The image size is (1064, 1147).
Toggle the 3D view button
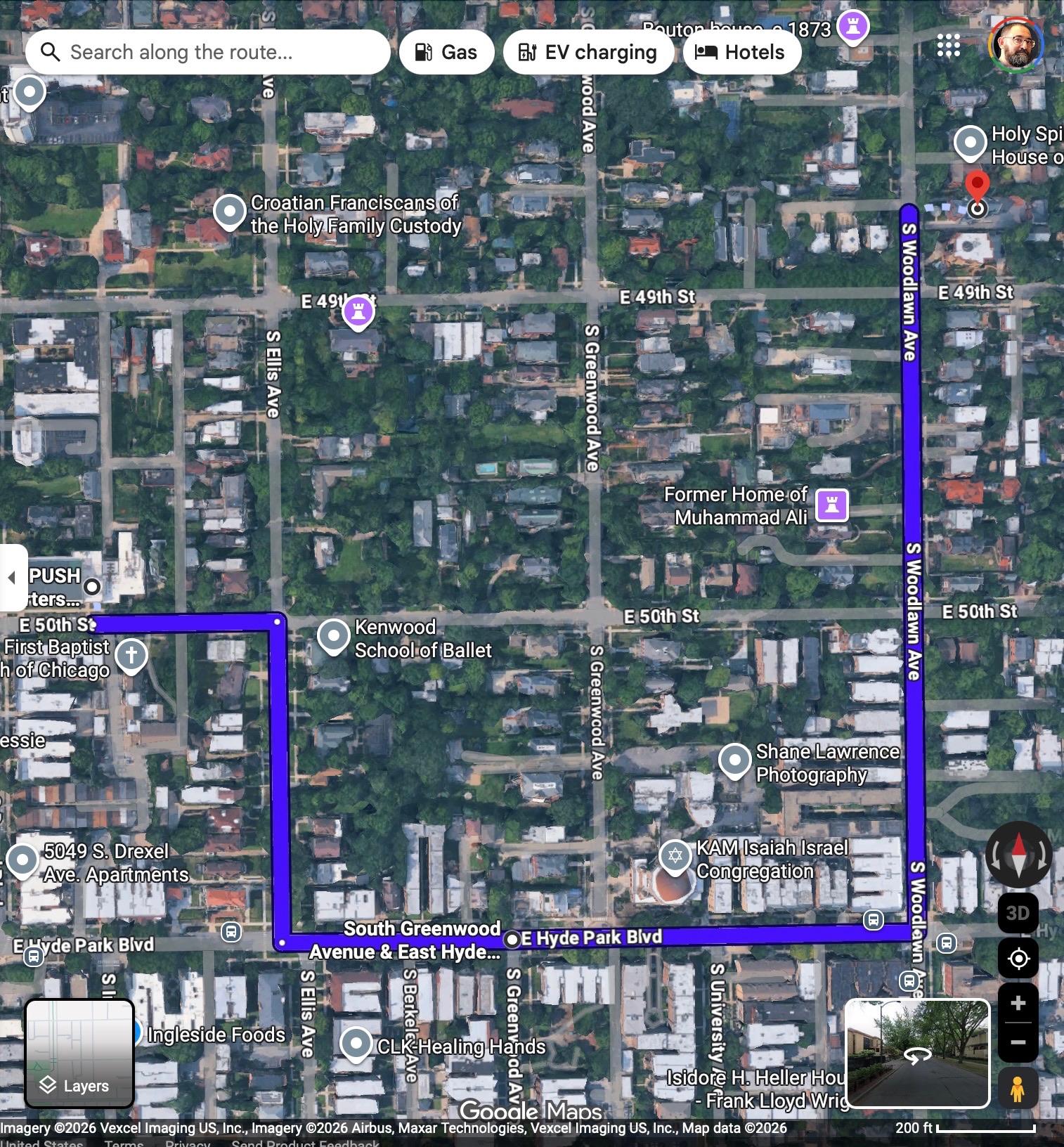1018,913
